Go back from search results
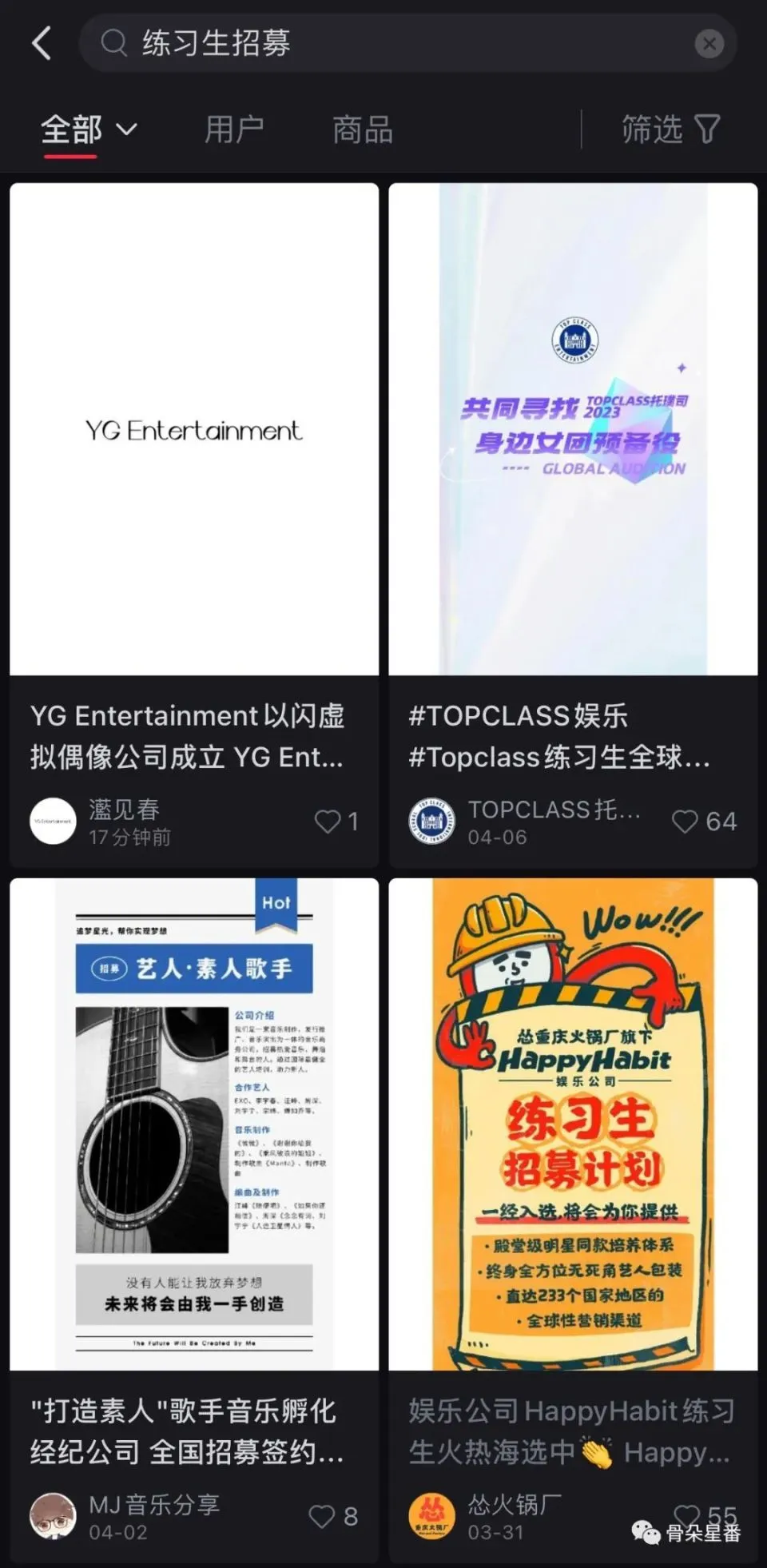This screenshot has width=767, height=1568. (42, 43)
